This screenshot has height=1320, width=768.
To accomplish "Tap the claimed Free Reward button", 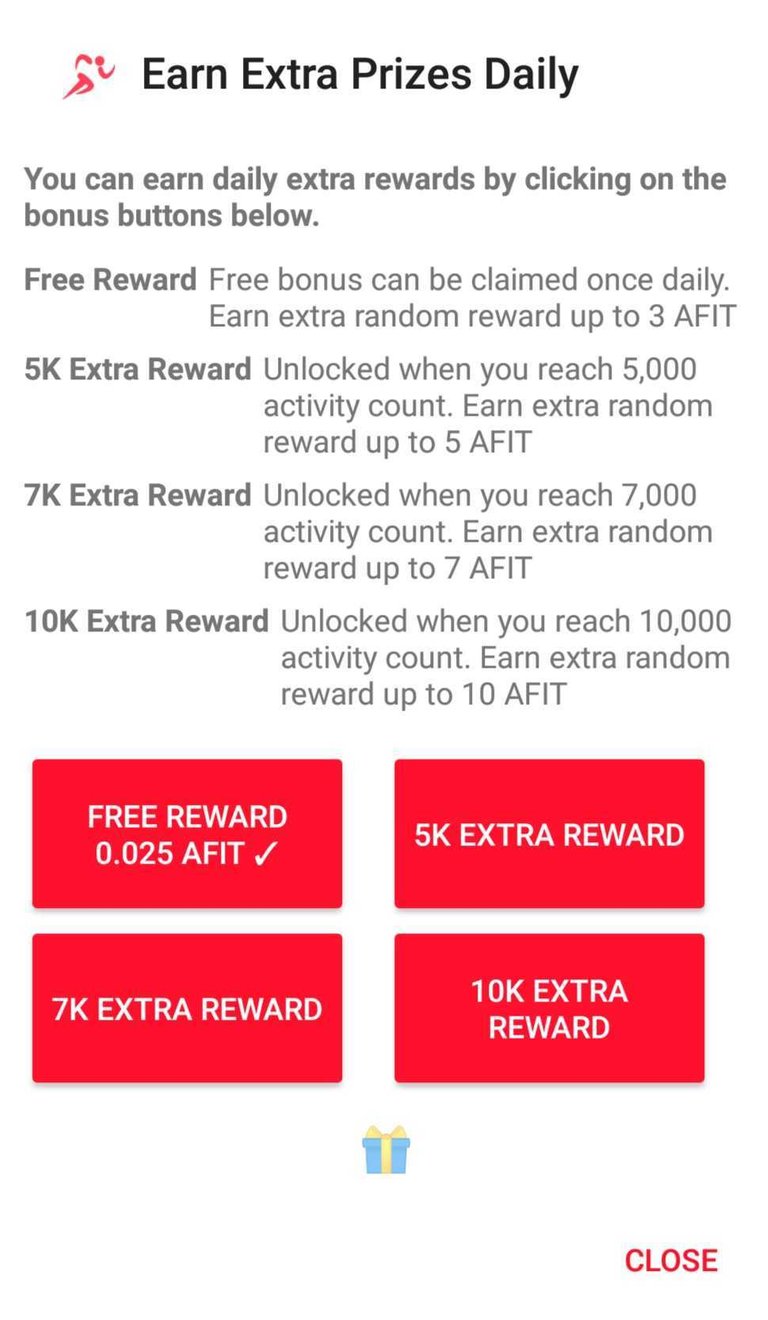I will (x=187, y=834).
